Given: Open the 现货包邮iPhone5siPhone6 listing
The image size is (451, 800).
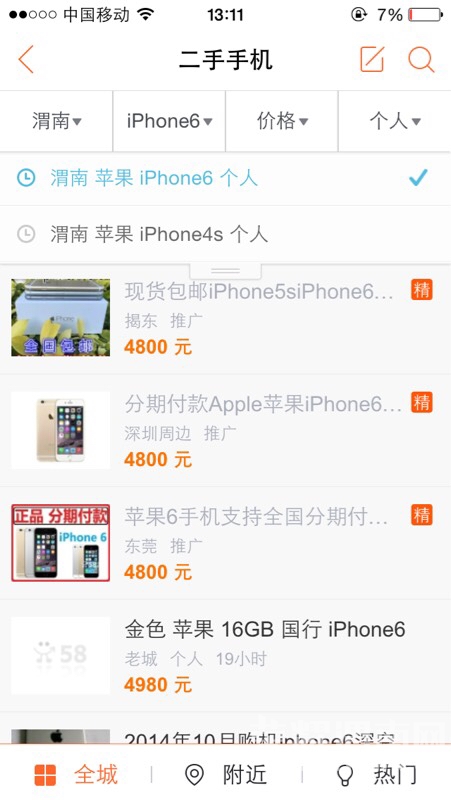Looking at the screenshot, I should tap(226, 318).
